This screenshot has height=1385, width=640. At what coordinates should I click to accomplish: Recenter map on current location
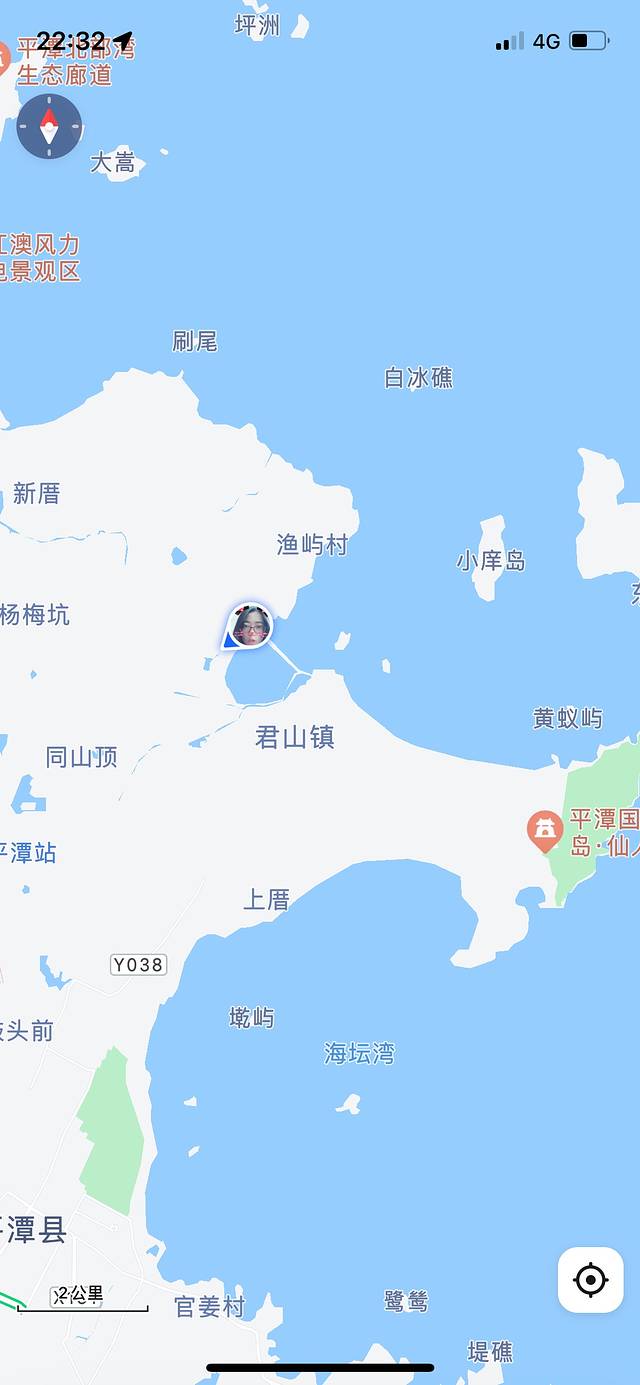590,1279
